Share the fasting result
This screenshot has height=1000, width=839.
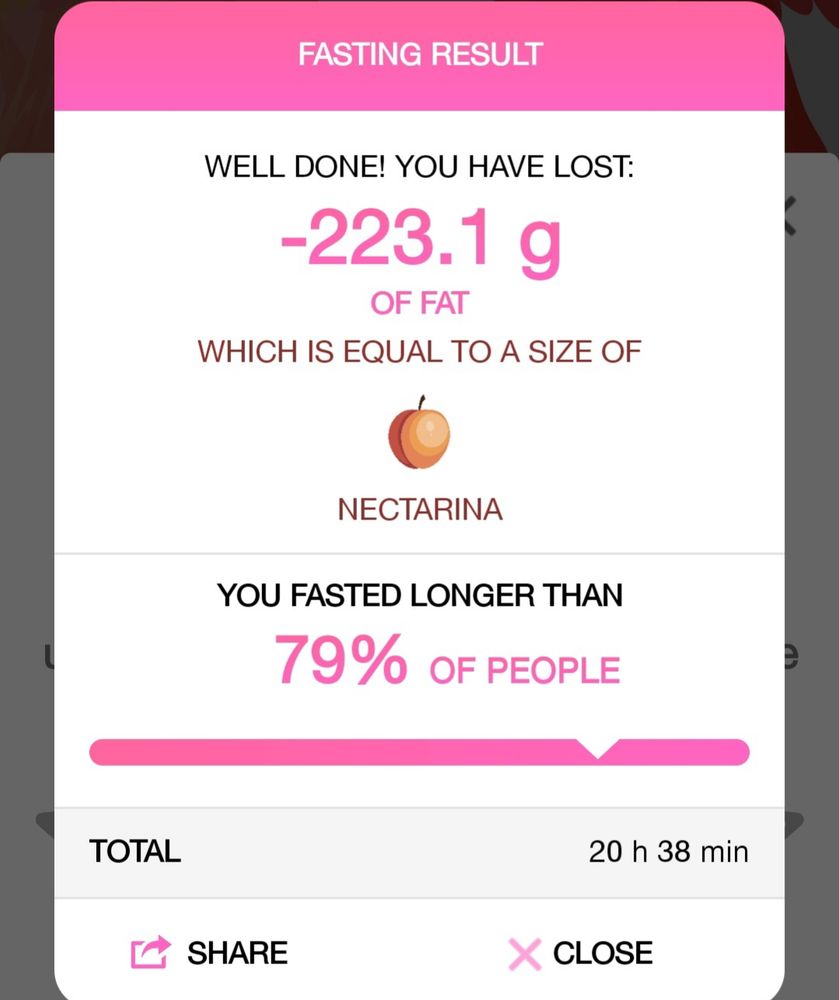(210, 952)
